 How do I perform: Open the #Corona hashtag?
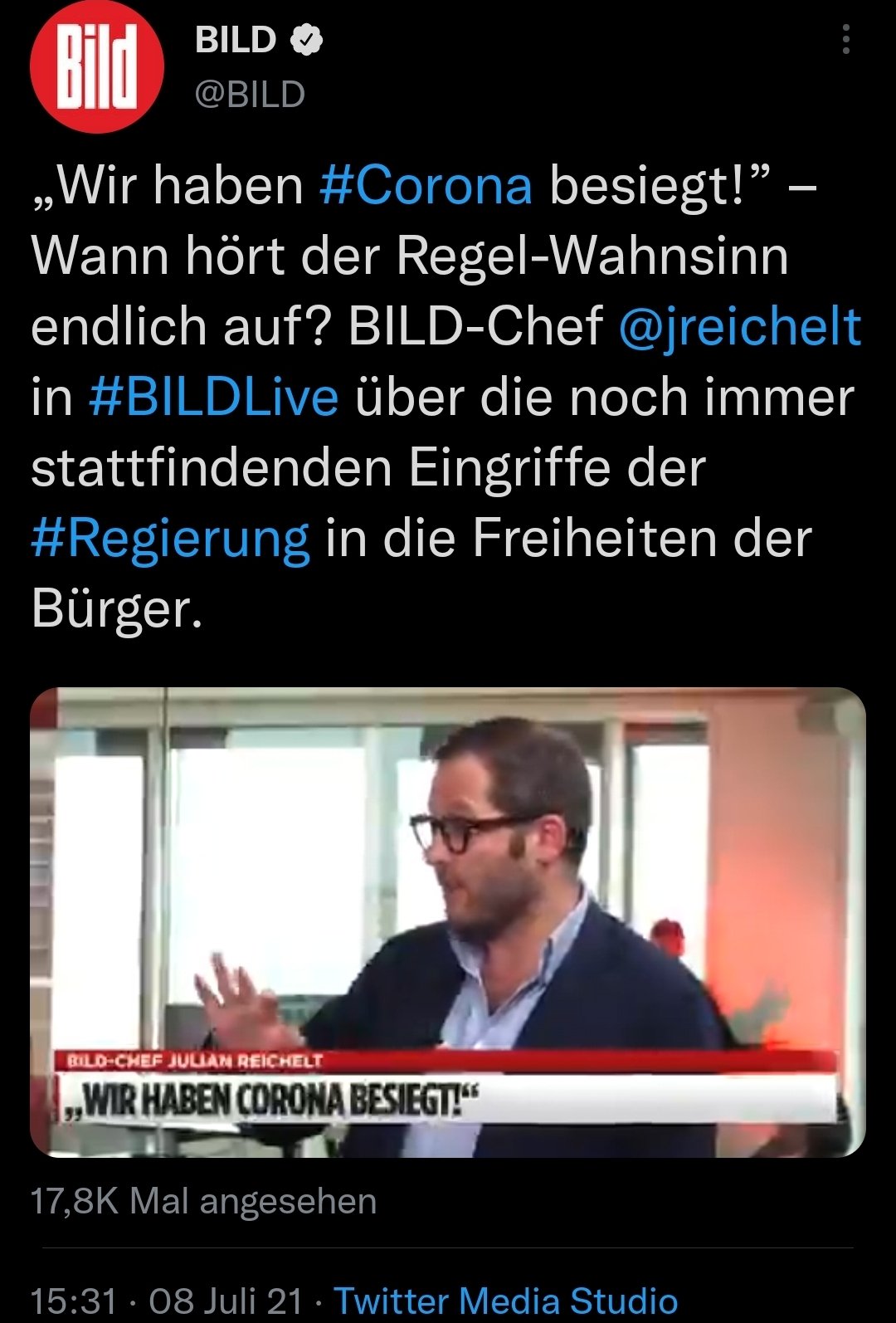tap(426, 184)
